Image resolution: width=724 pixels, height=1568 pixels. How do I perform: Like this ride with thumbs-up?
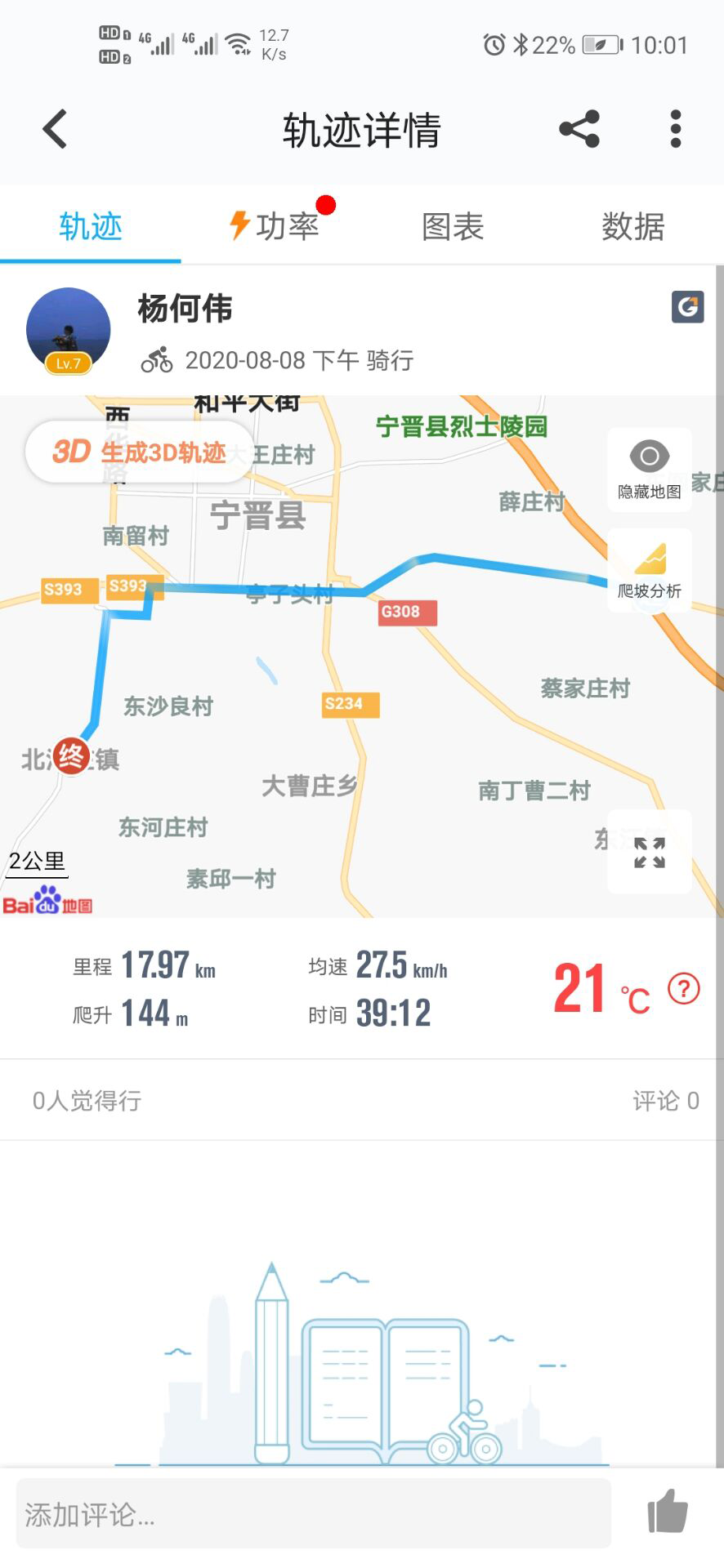pos(668,1512)
